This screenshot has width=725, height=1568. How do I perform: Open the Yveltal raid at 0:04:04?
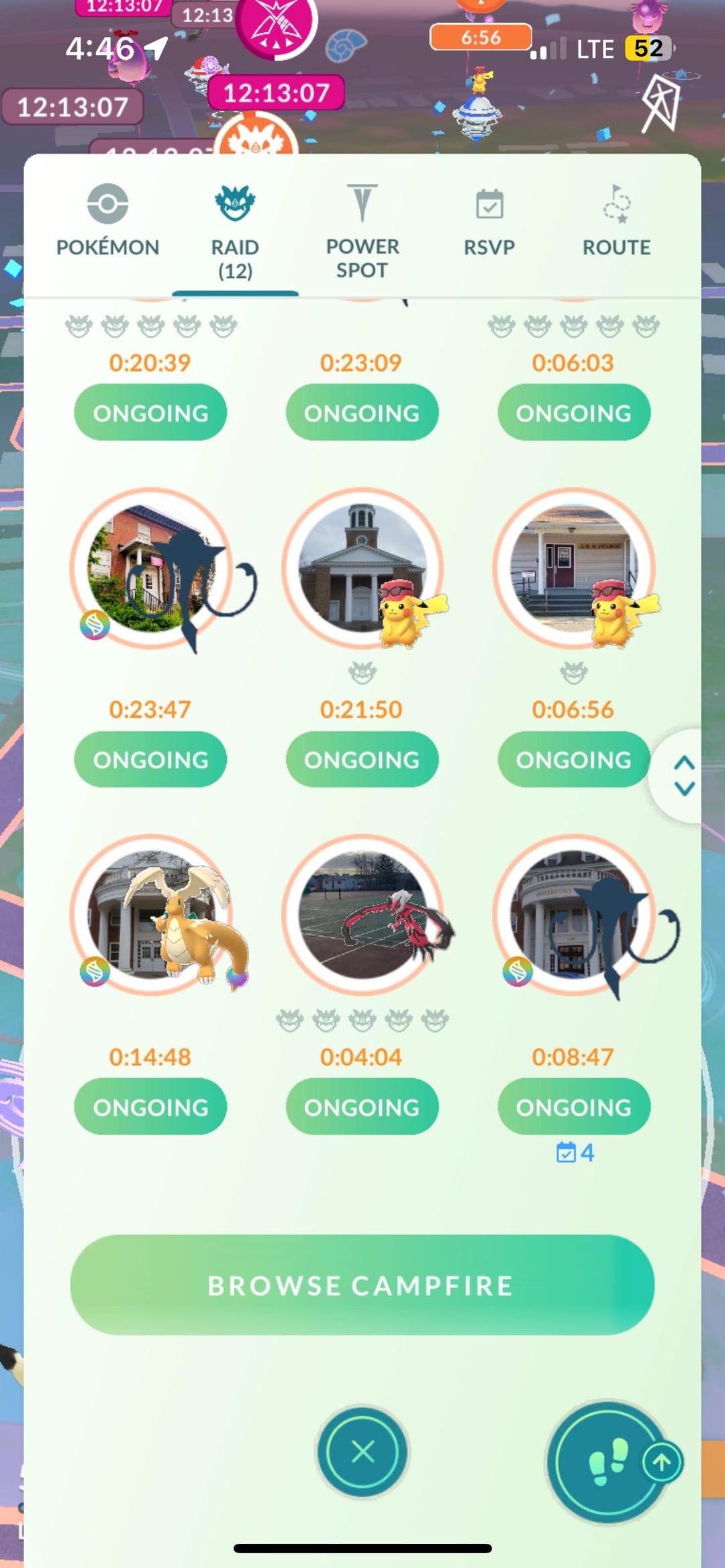pos(362,915)
